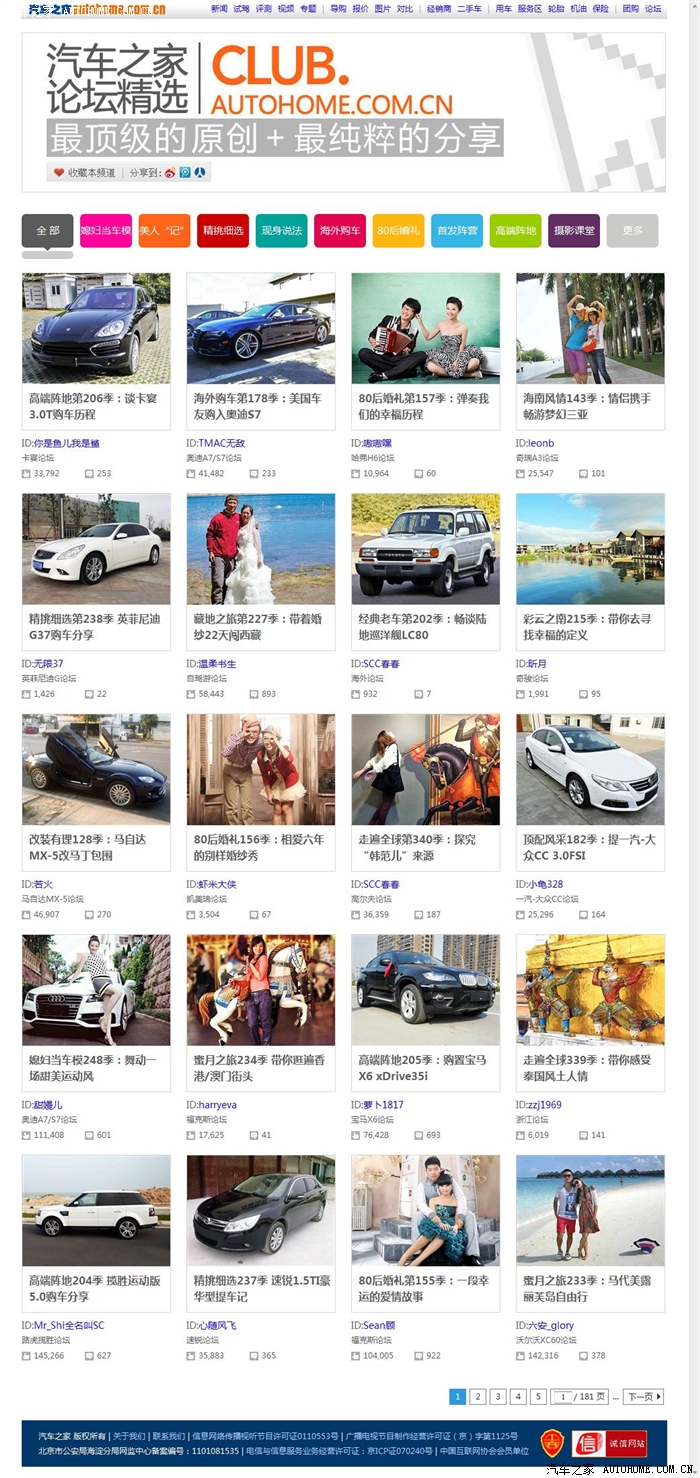Viewport: 700px width, 1478px height.
Task: Open the 卡宴论坛 forum link
Action: point(38,458)
